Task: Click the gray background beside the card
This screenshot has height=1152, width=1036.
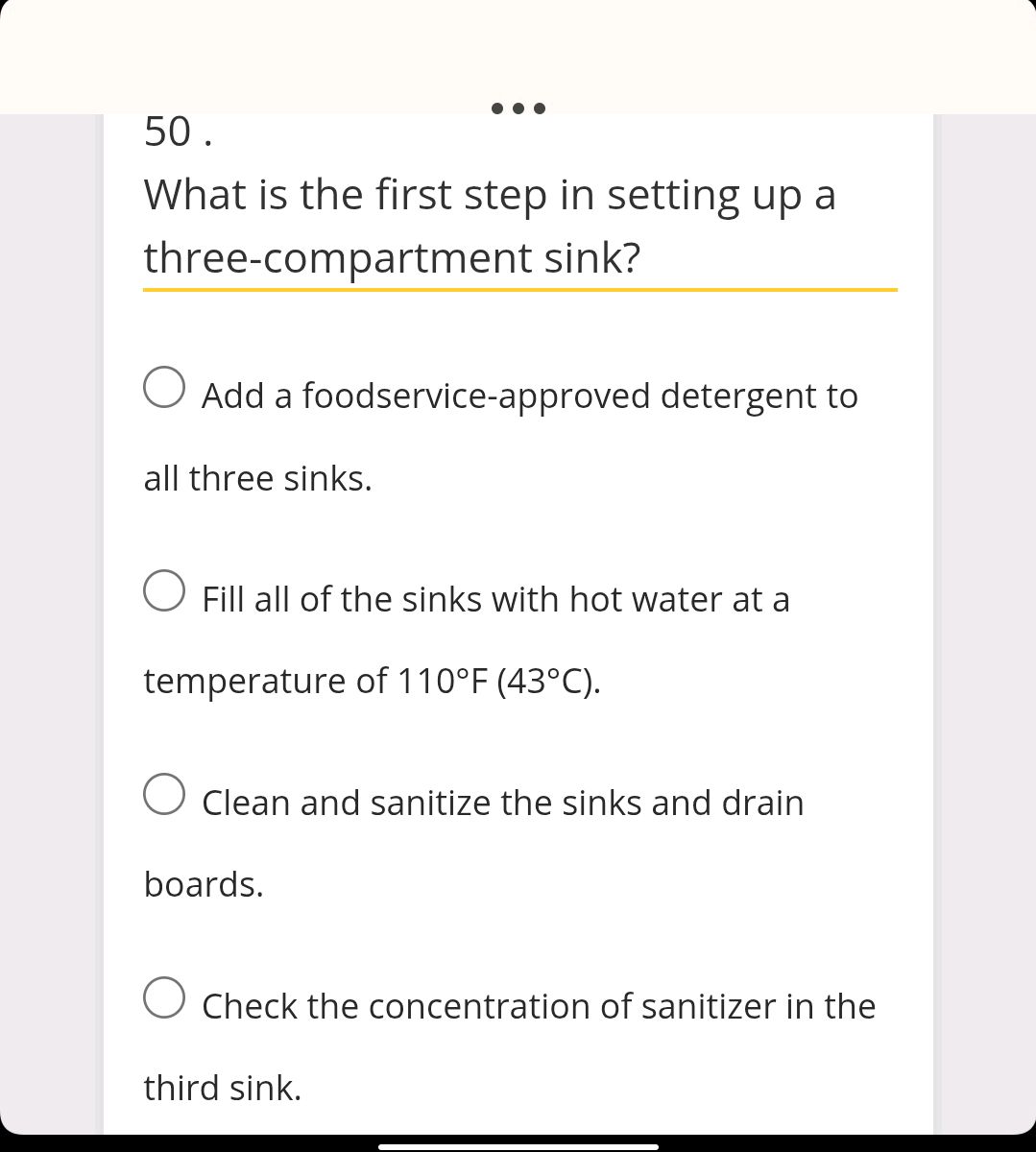Action: (x=989, y=576)
